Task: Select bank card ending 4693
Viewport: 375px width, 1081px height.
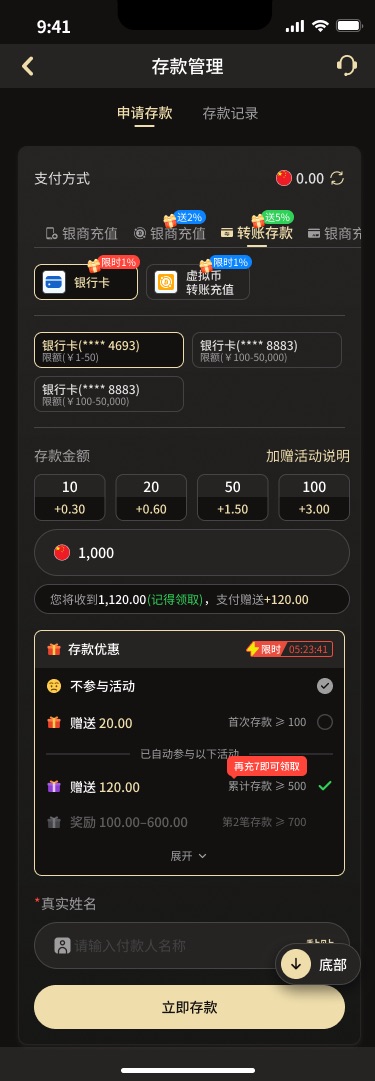Action: click(109, 350)
